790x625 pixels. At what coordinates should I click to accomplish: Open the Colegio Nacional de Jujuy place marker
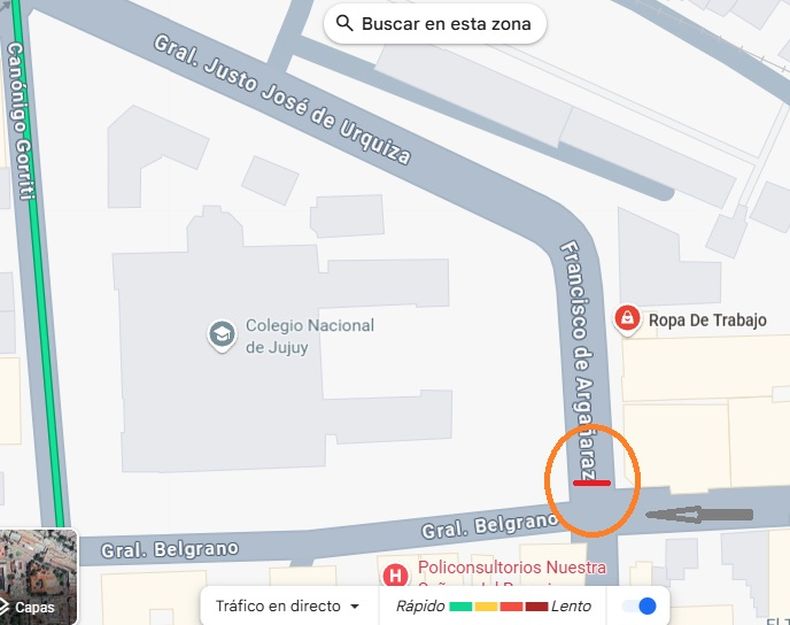point(221,335)
